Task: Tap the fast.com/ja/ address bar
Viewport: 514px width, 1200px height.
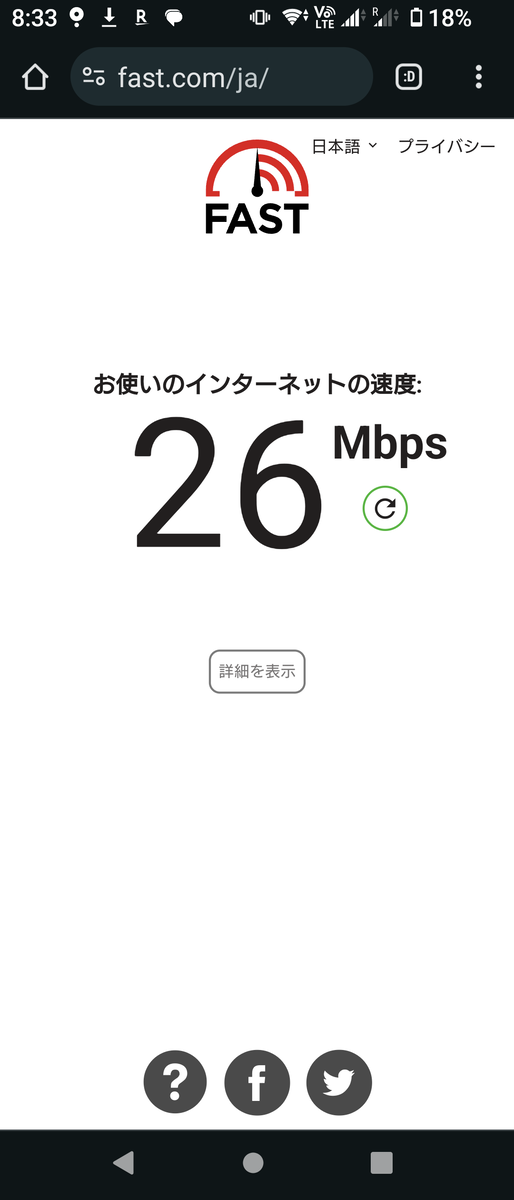Action: 221,77
